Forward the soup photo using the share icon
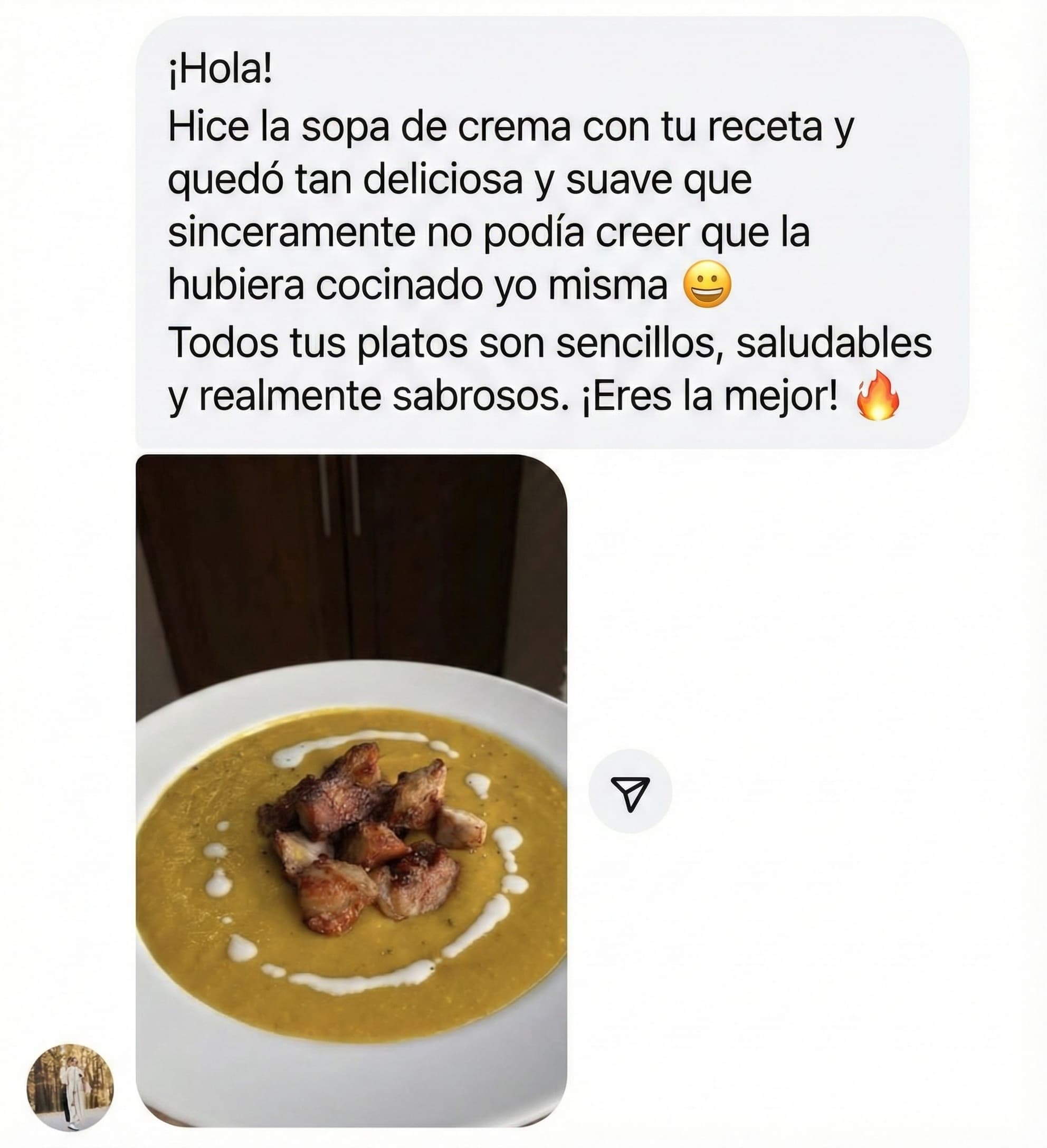Image resolution: width=1047 pixels, height=1148 pixels. pos(630,792)
